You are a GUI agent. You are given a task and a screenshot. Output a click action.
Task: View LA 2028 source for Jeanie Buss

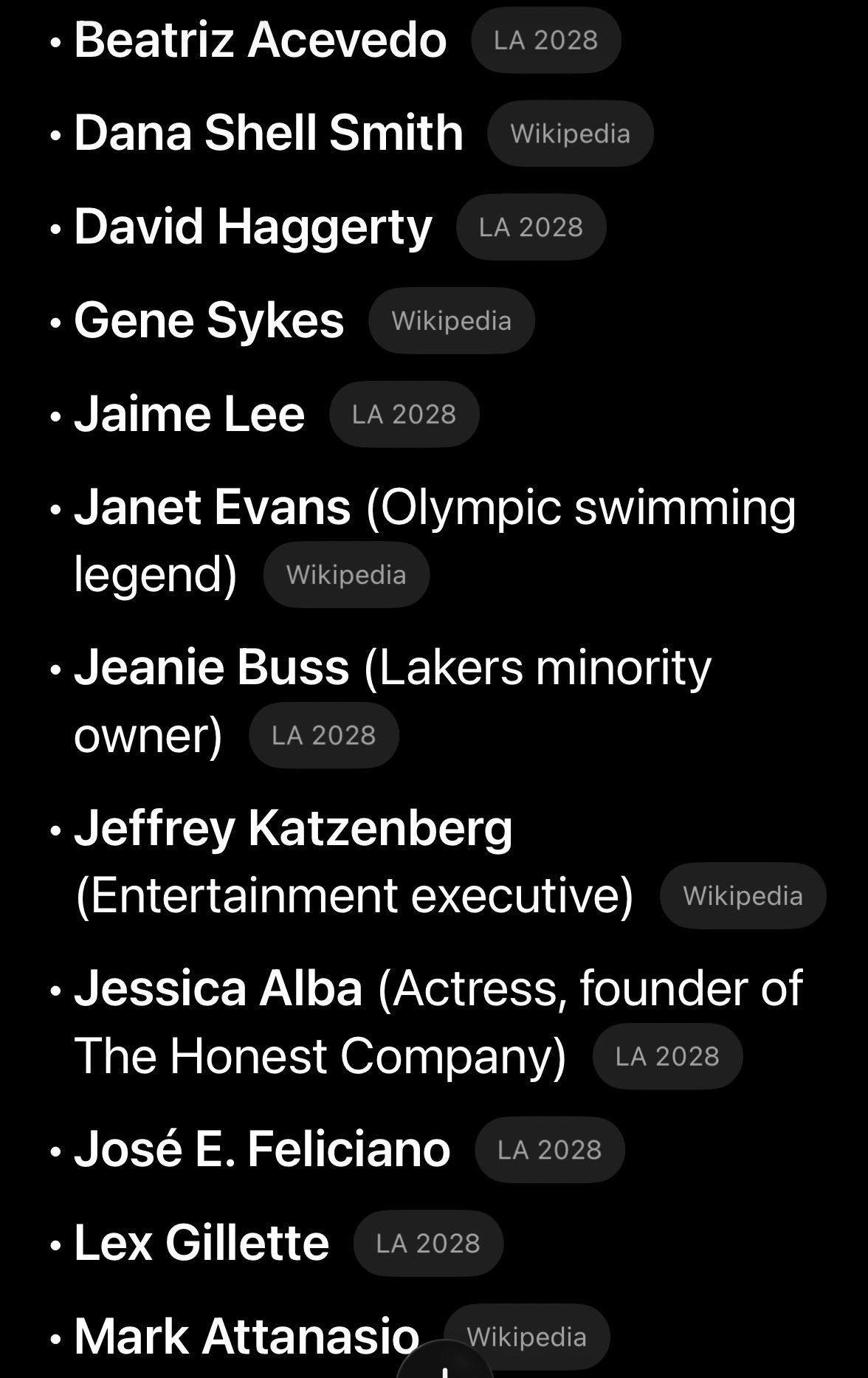point(323,736)
